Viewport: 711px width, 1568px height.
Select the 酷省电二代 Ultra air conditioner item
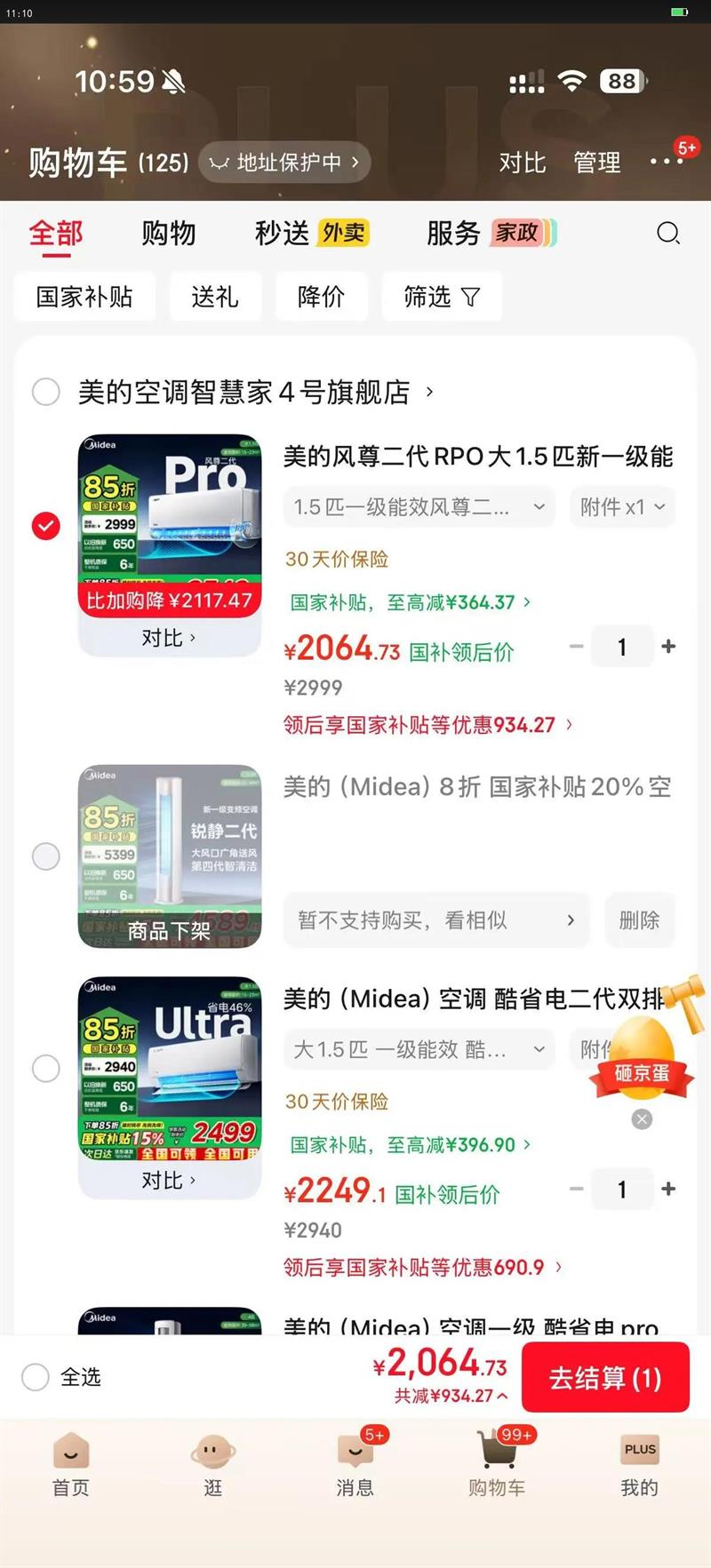(46, 1069)
